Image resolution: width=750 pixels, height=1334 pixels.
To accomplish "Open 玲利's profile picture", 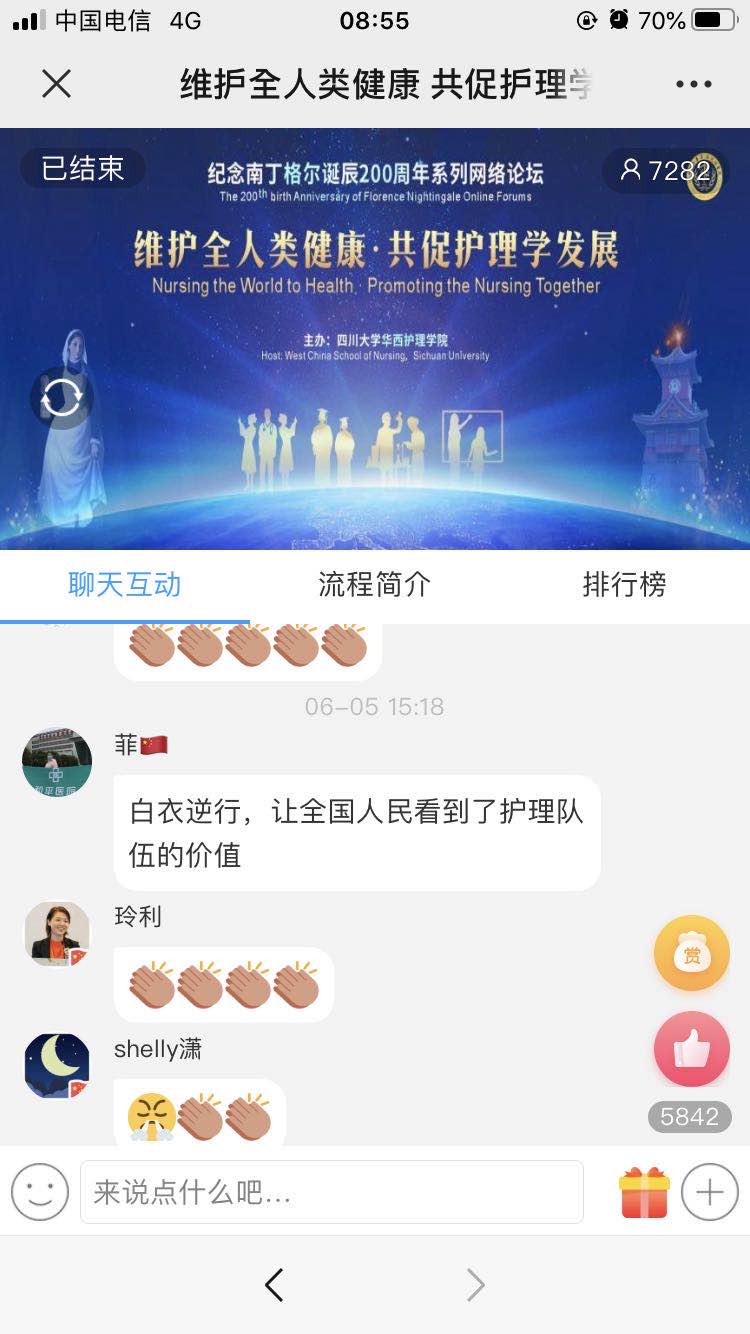I will pos(57,934).
